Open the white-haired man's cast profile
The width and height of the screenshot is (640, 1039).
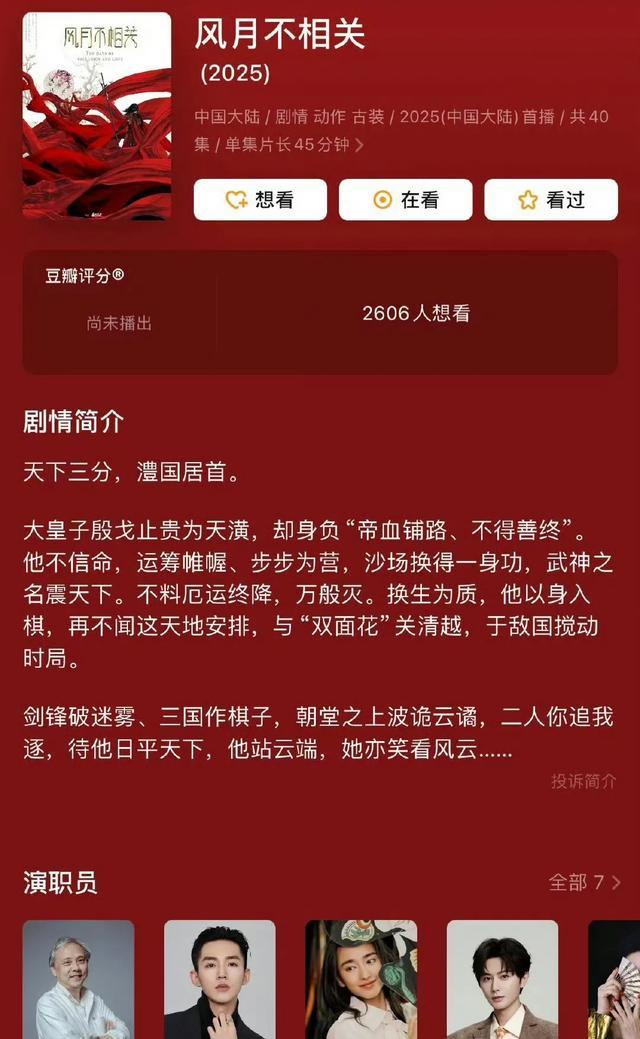[x=78, y=979]
